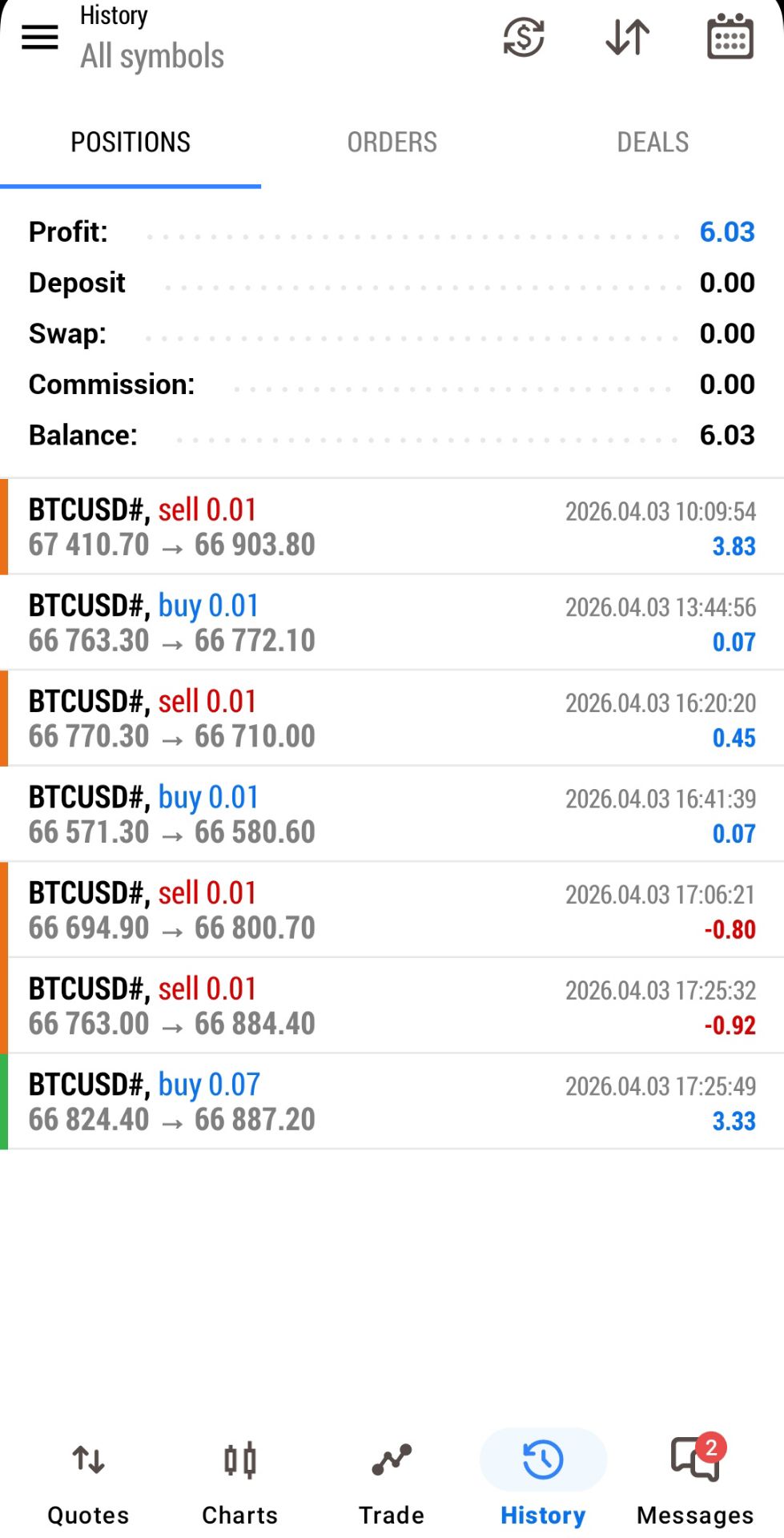Image resolution: width=784 pixels, height=1538 pixels.
Task: View the sell position with -0.80 loss
Action: (x=392, y=910)
